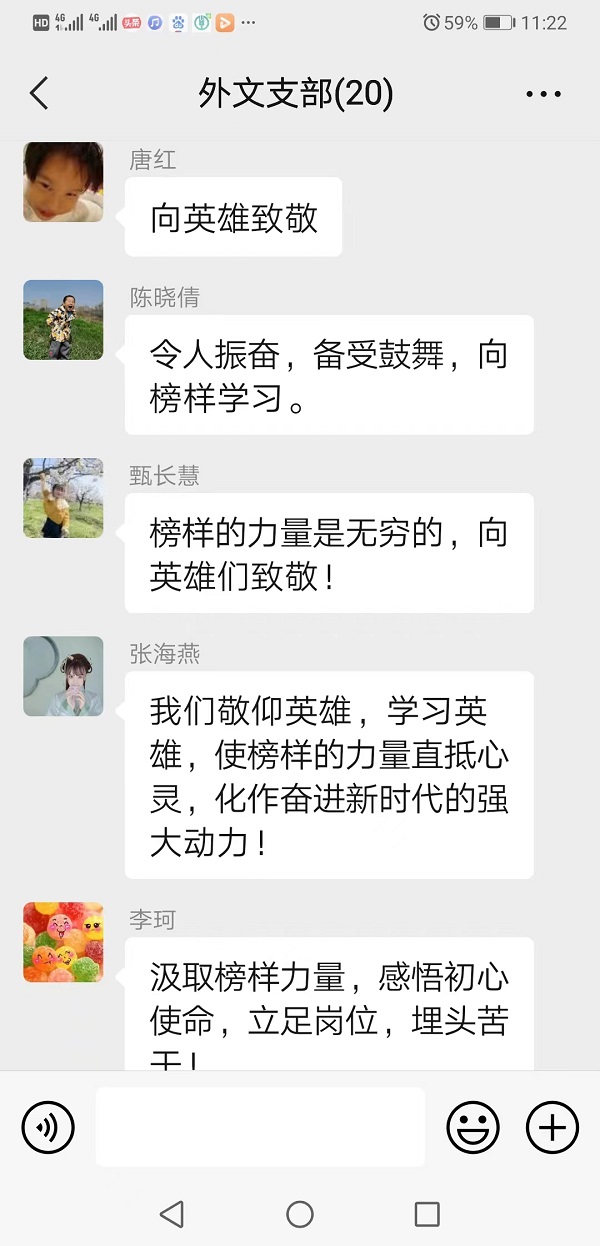Open 唐红's profile avatar
Image resolution: width=600 pixels, height=1246 pixels.
(63, 182)
